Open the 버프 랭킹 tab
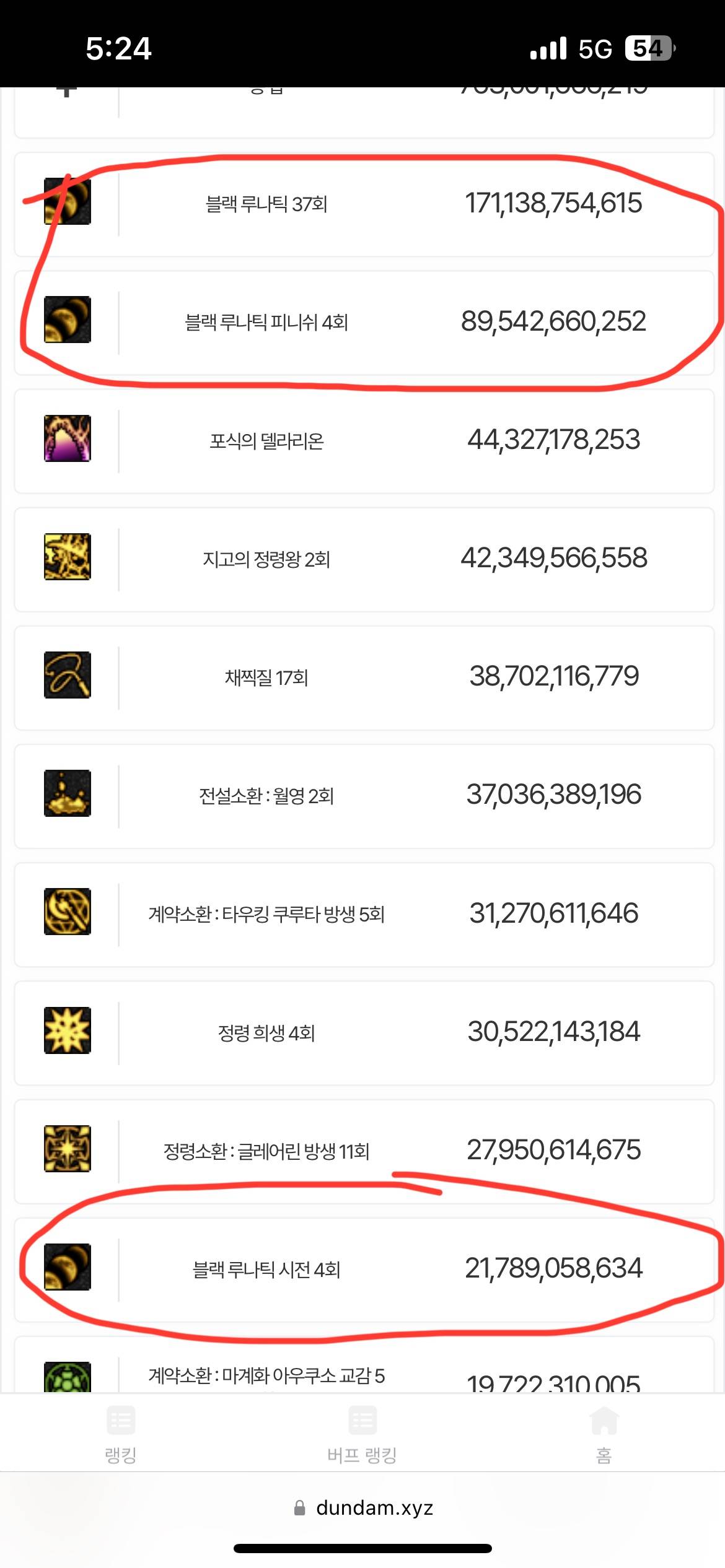The height and width of the screenshot is (1568, 725). [362, 1435]
